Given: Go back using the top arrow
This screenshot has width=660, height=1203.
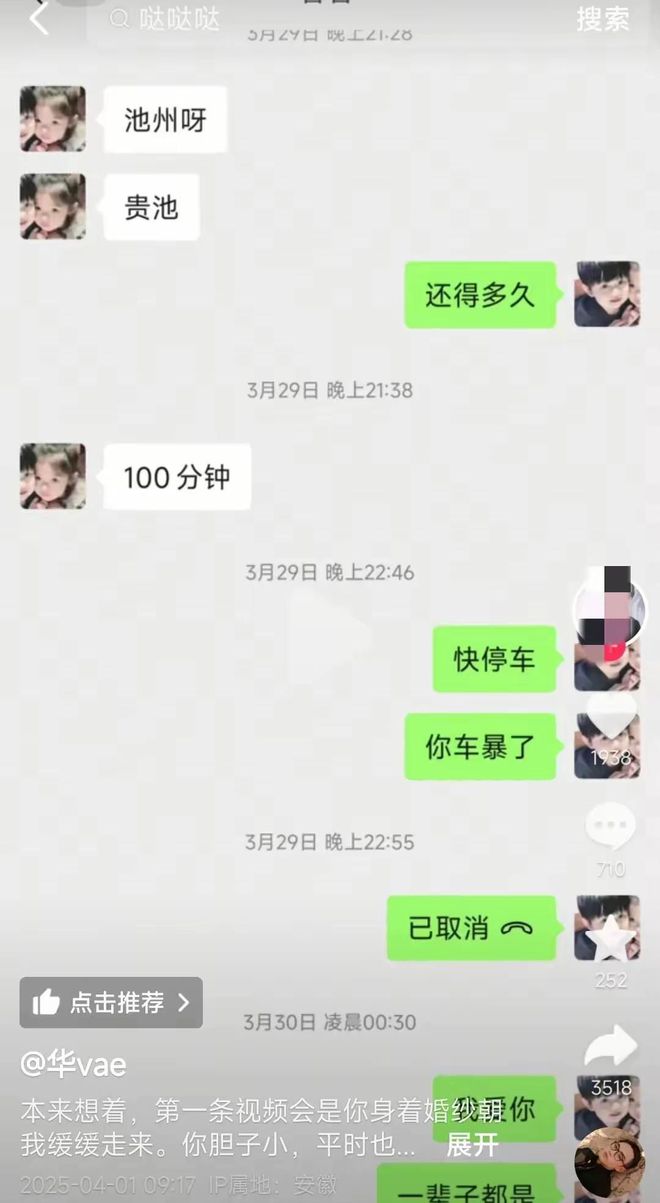Looking at the screenshot, I should (38, 18).
